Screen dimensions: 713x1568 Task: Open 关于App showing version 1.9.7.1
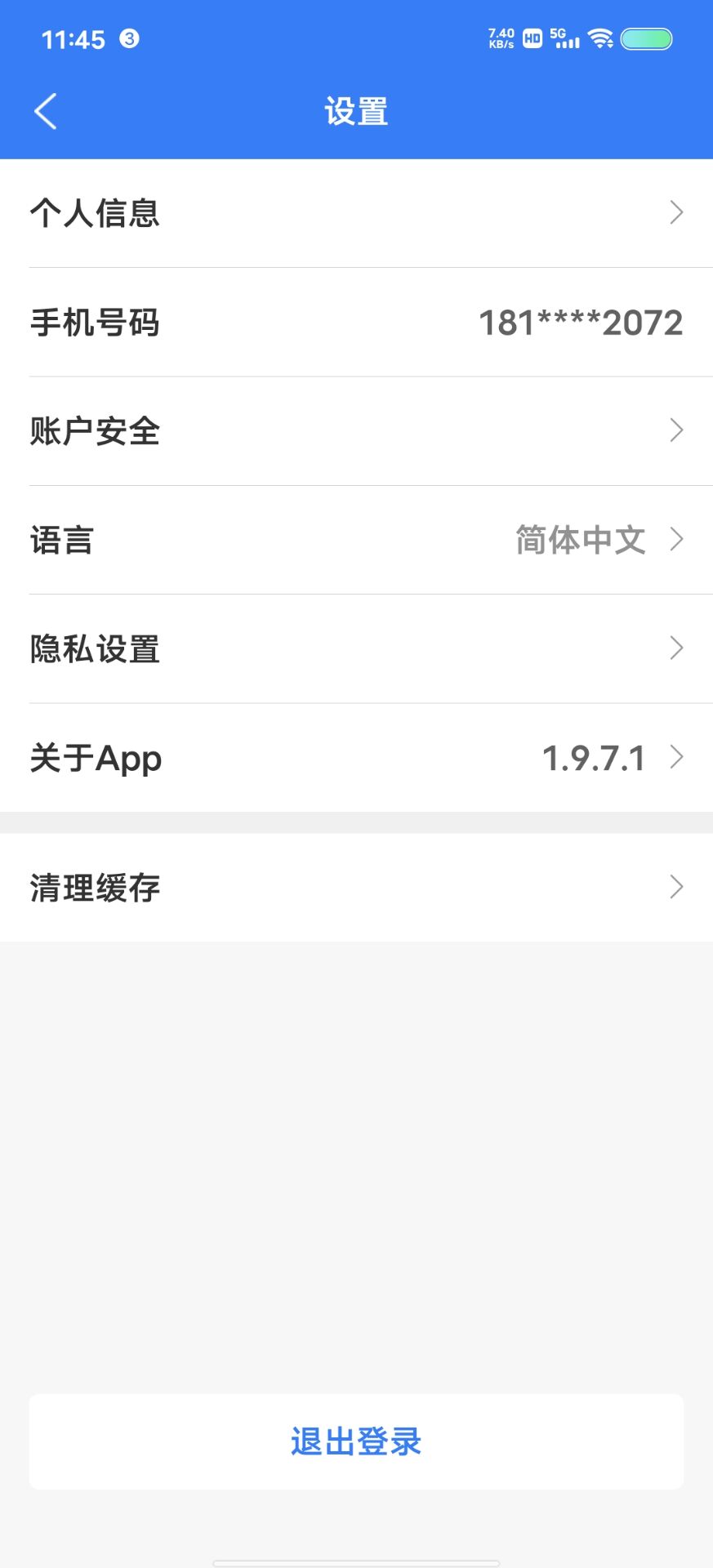tap(676, 757)
